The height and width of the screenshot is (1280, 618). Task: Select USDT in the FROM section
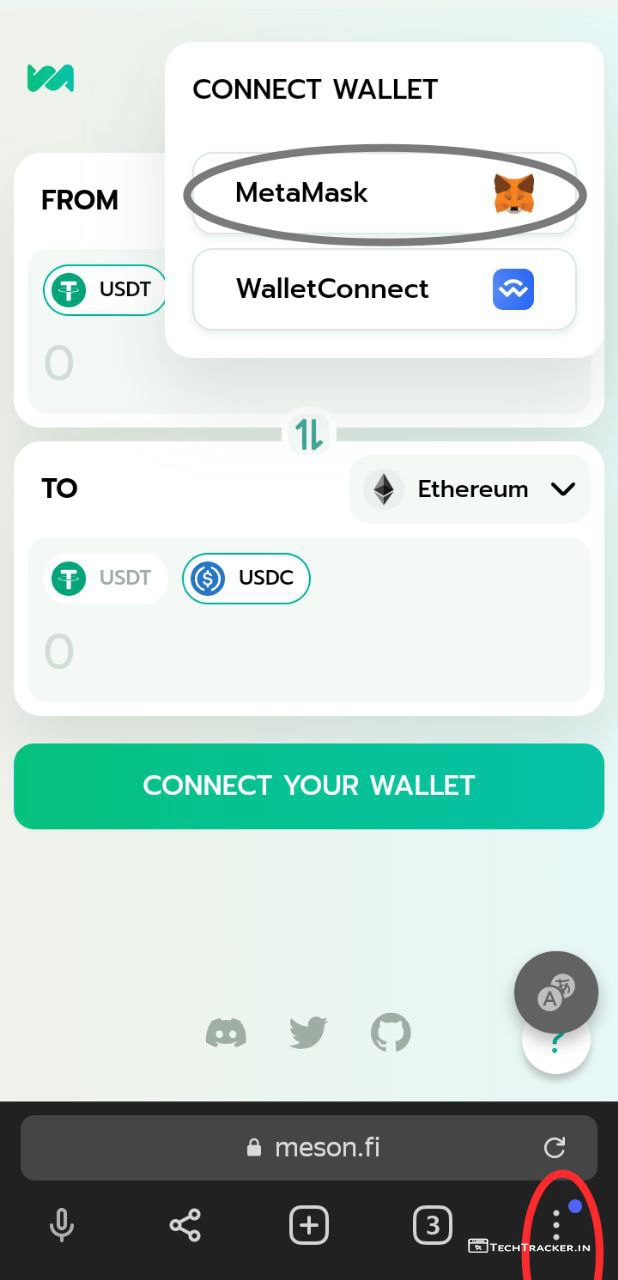coord(104,290)
